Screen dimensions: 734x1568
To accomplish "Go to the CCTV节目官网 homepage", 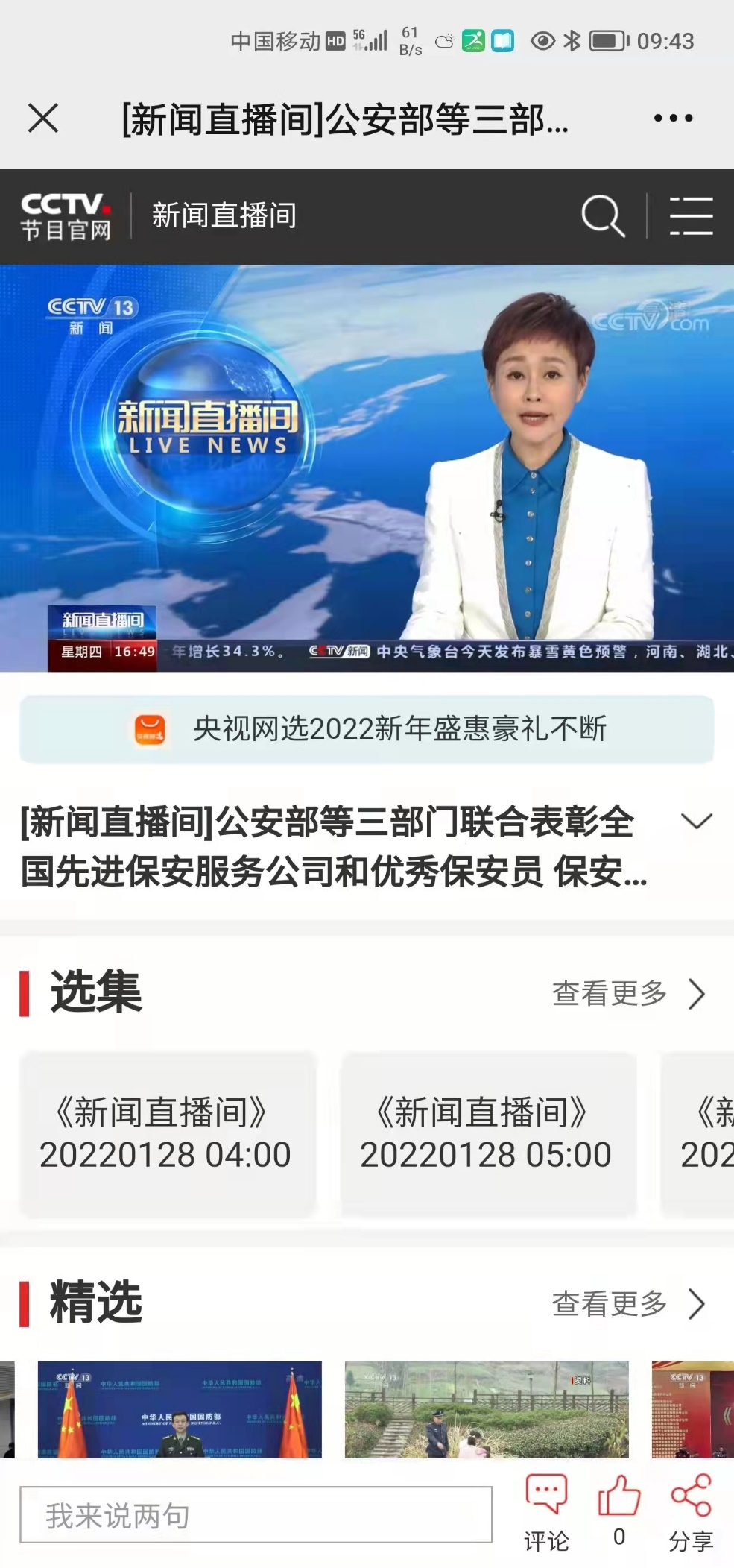I will pyautogui.click(x=66, y=216).
